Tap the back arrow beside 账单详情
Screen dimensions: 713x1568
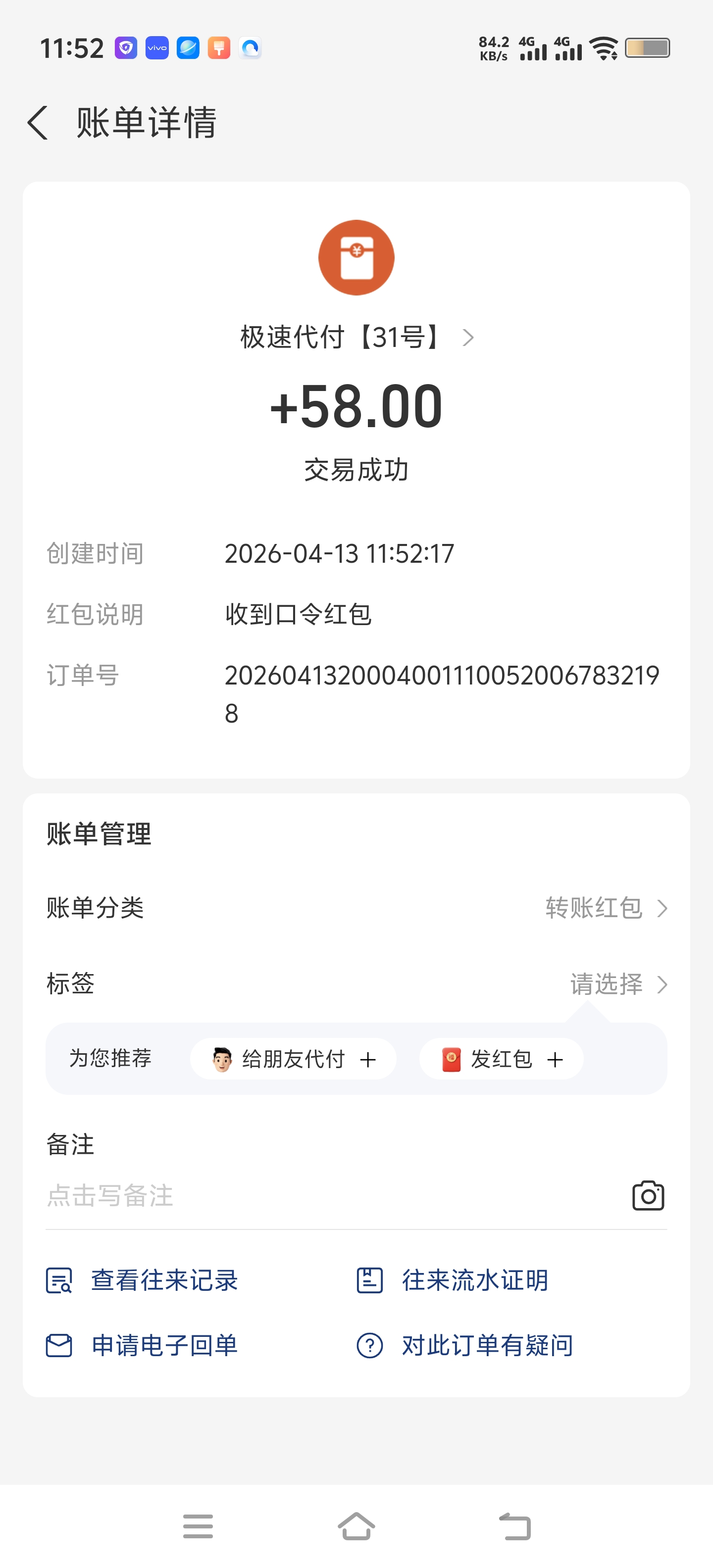pyautogui.click(x=38, y=123)
